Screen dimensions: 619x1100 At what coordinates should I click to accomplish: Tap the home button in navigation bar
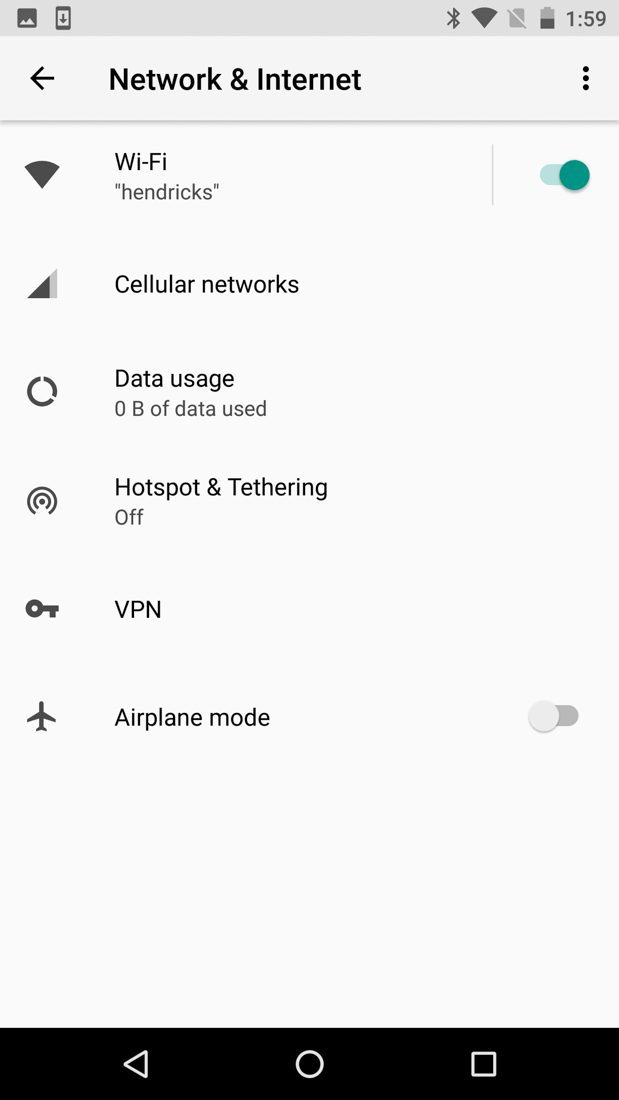tap(309, 1064)
